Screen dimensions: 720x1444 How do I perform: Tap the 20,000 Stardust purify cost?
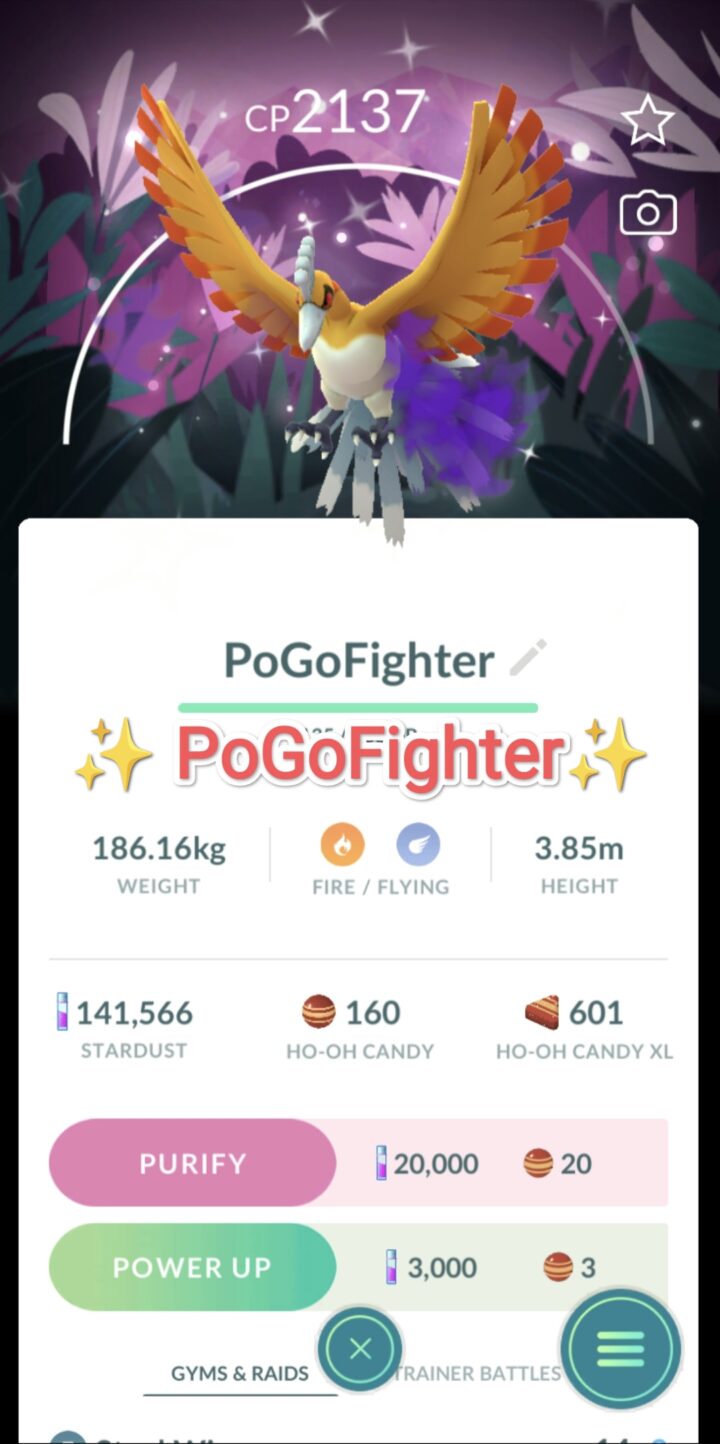click(432, 1162)
